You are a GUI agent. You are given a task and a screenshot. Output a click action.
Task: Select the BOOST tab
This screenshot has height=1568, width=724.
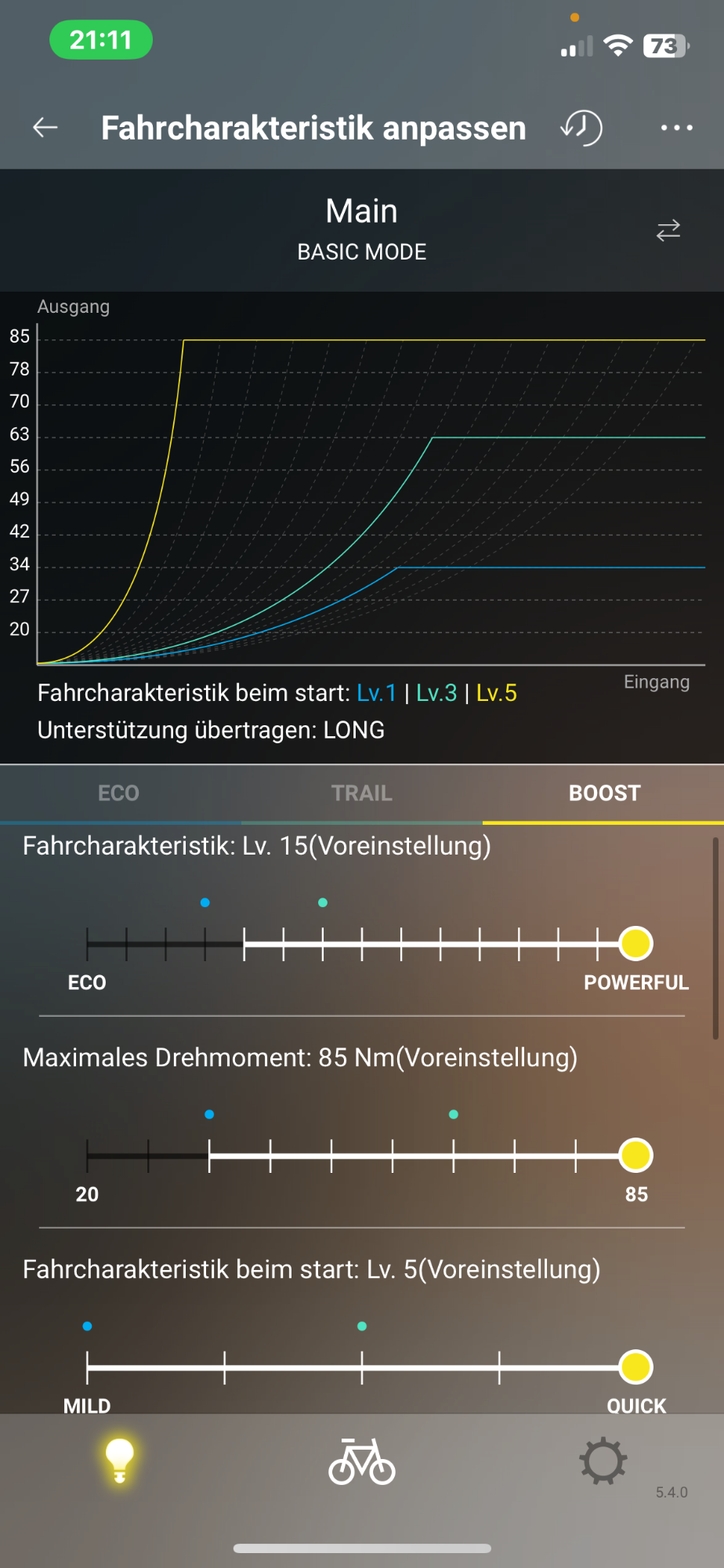coord(604,793)
